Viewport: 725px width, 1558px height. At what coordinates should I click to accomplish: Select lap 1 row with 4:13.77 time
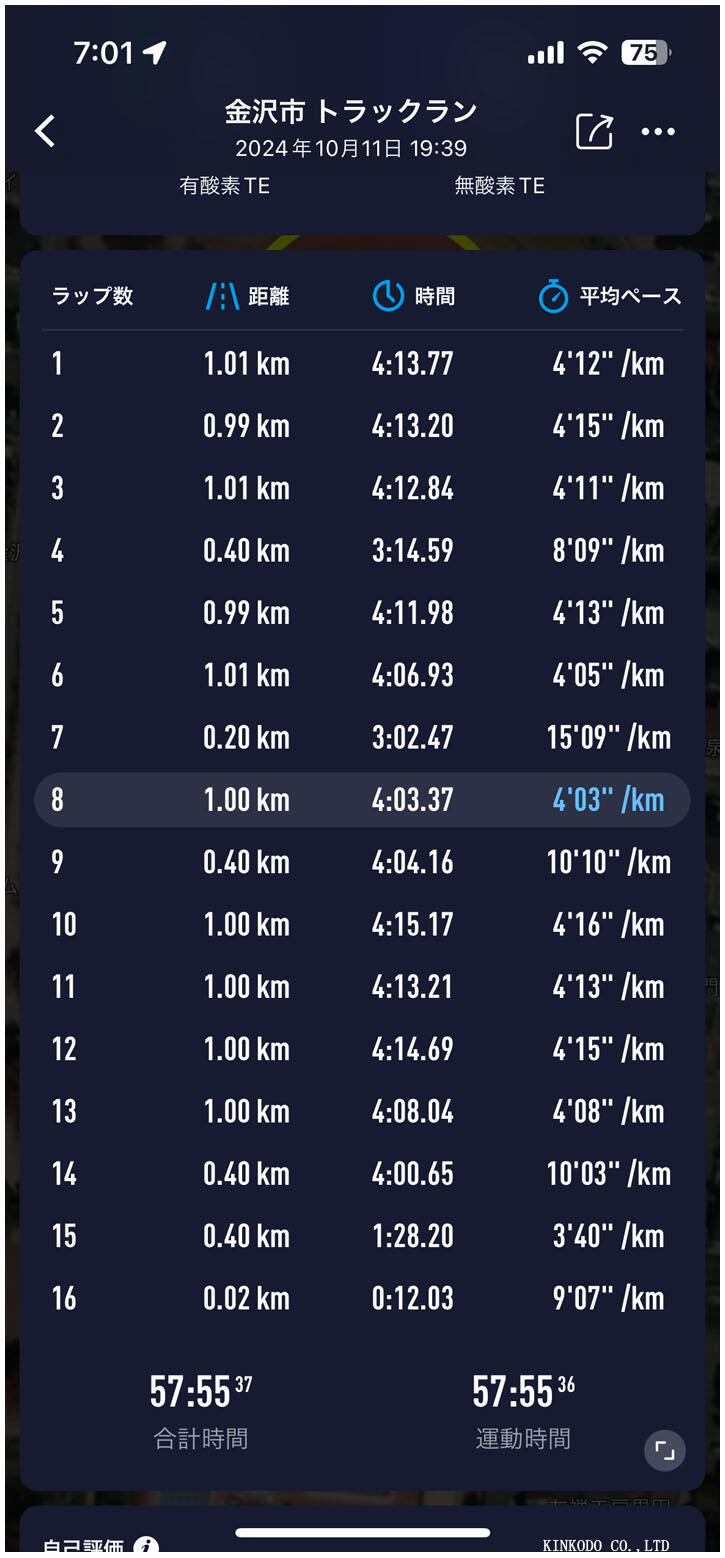tap(362, 363)
